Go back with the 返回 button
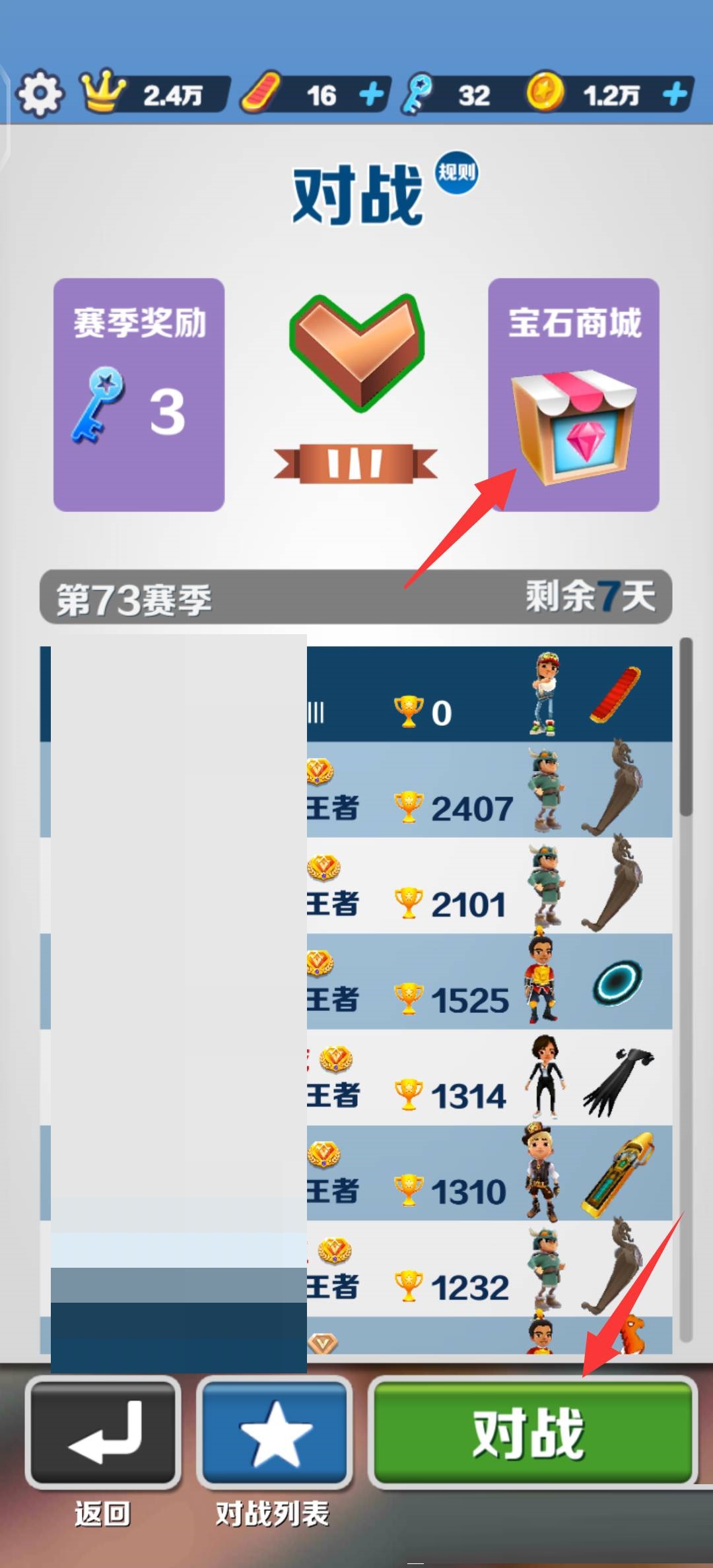Screen dimensions: 713x1568 pos(103,1433)
